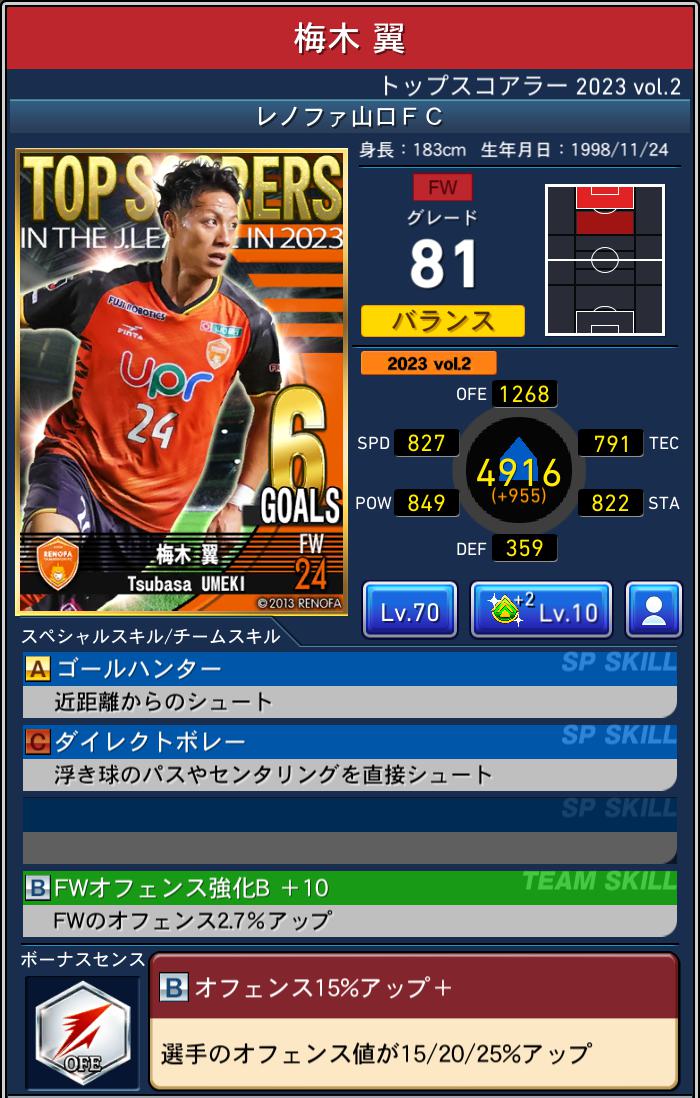Tap the Lv.70 level button
700x1098 pixels.
[x=410, y=610]
